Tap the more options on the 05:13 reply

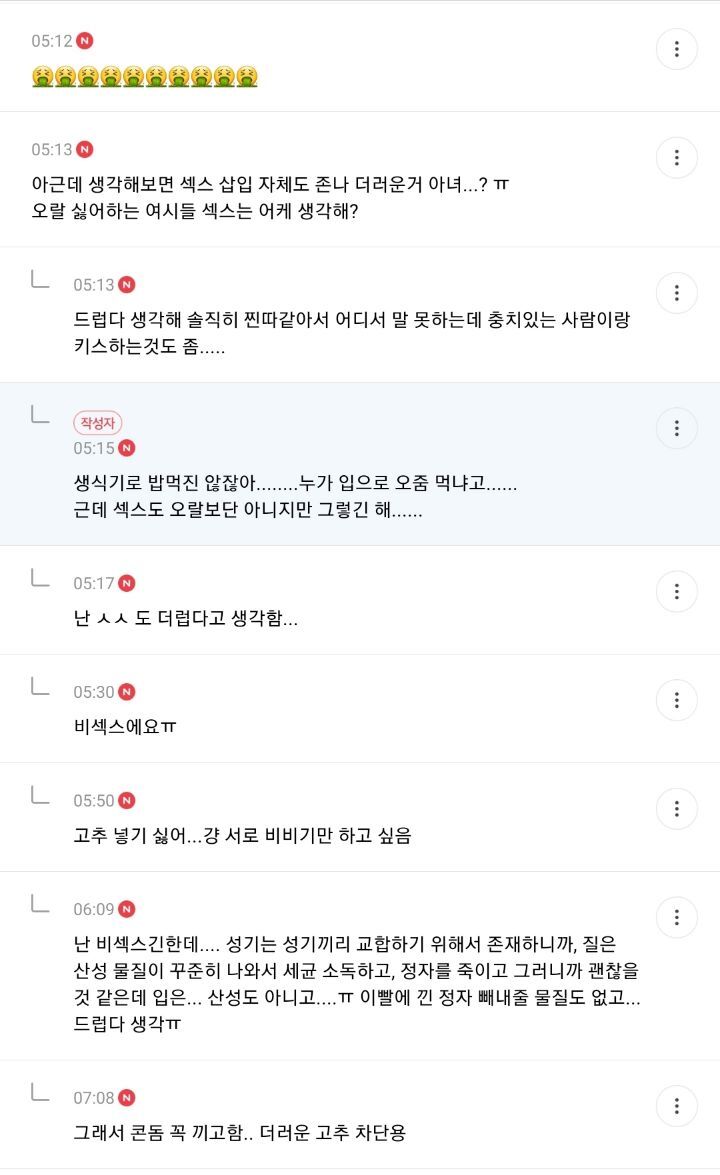[x=677, y=293]
